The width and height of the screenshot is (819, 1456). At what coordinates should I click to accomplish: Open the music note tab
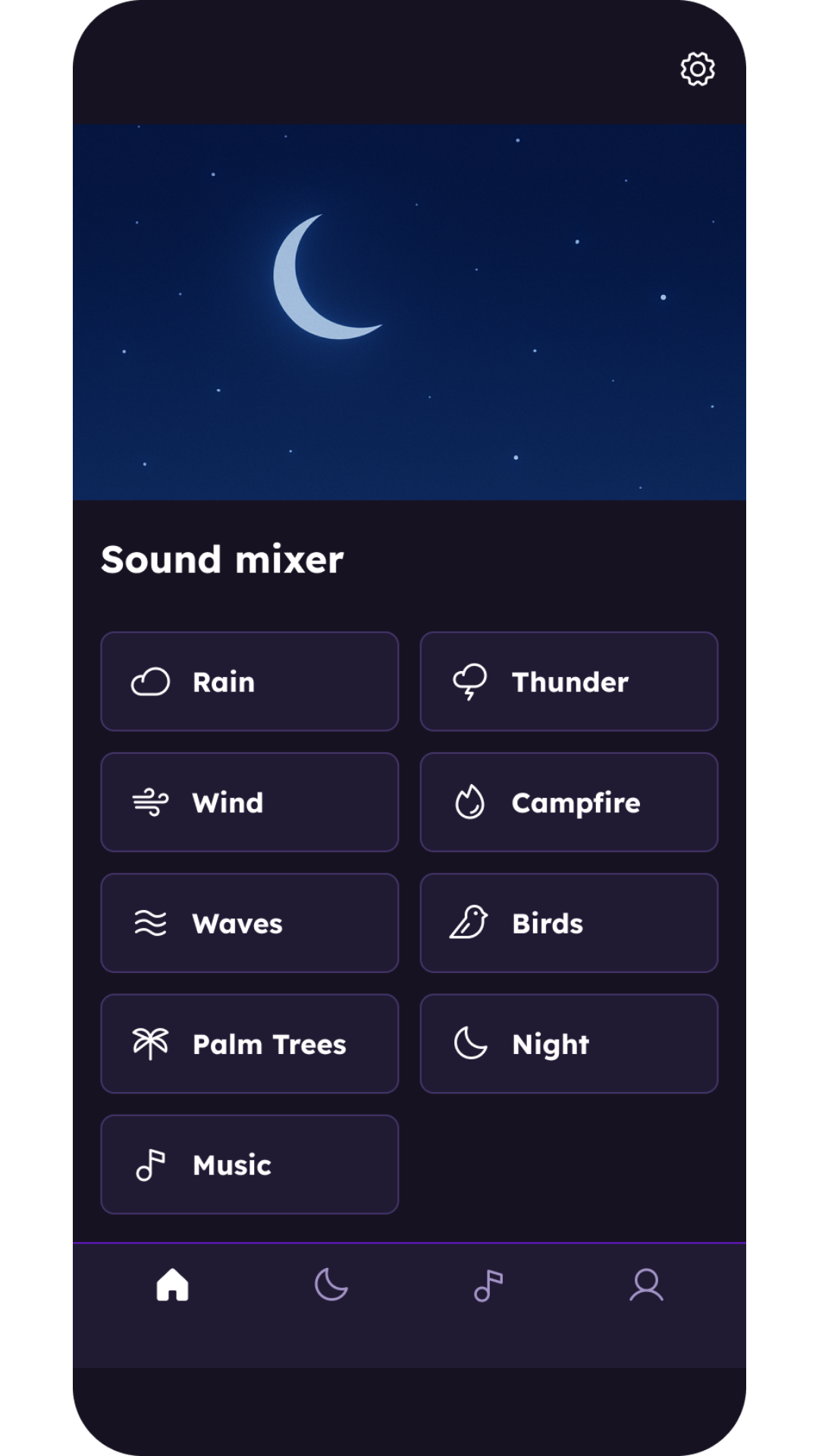coord(488,1285)
